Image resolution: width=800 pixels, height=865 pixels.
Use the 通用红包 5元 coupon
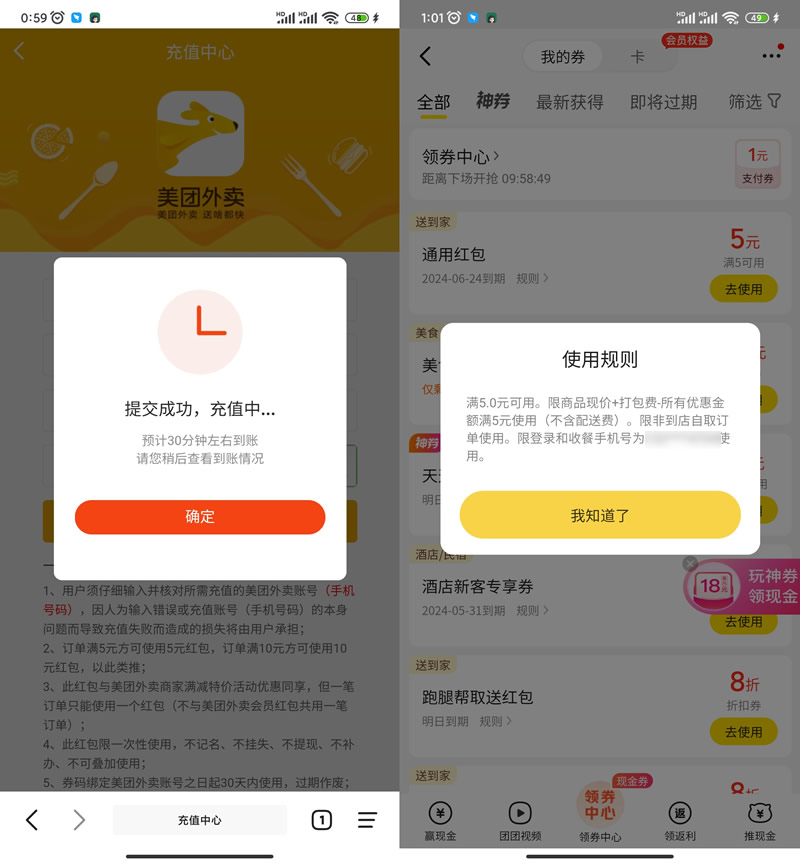coord(743,289)
